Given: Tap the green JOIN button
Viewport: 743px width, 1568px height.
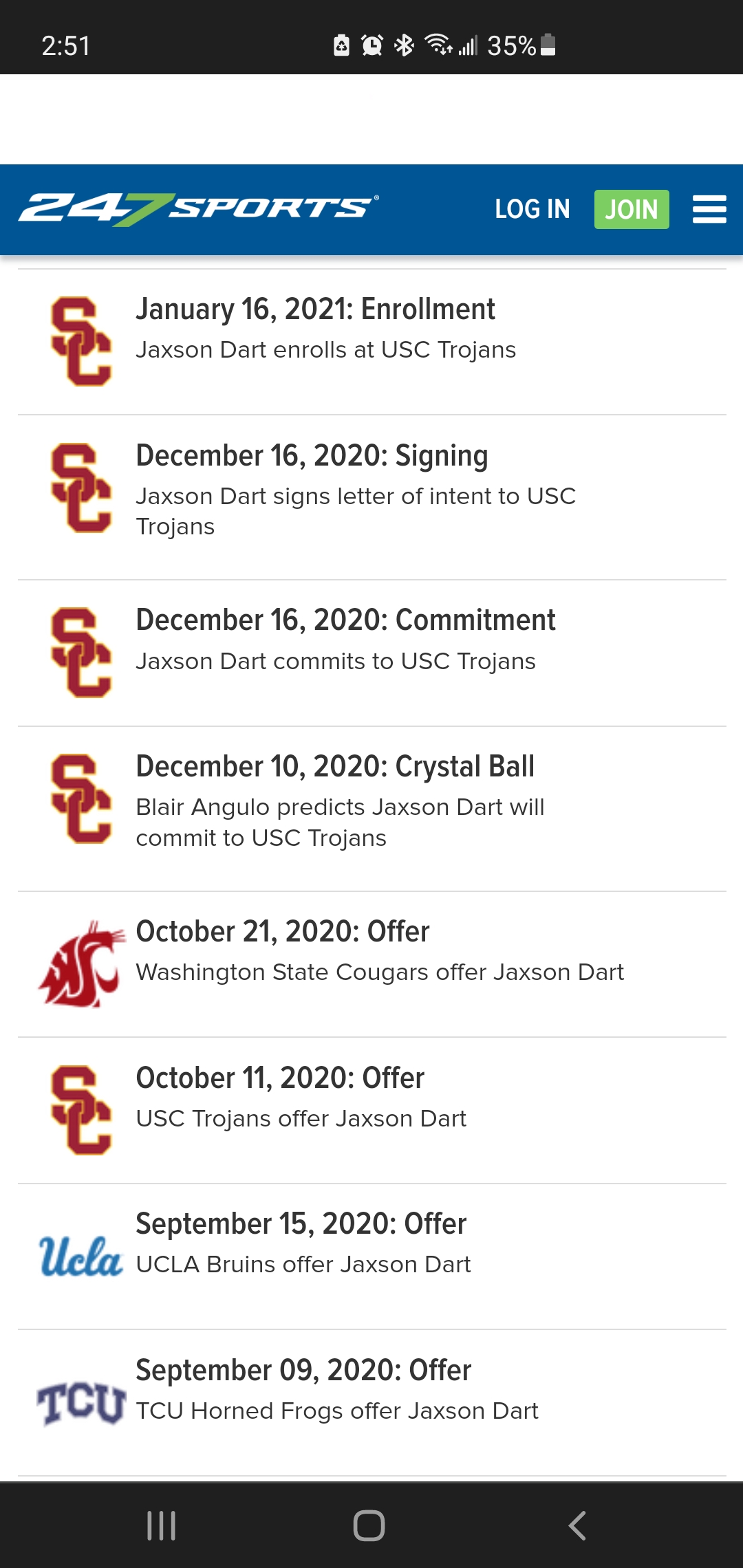Looking at the screenshot, I should 632,209.
